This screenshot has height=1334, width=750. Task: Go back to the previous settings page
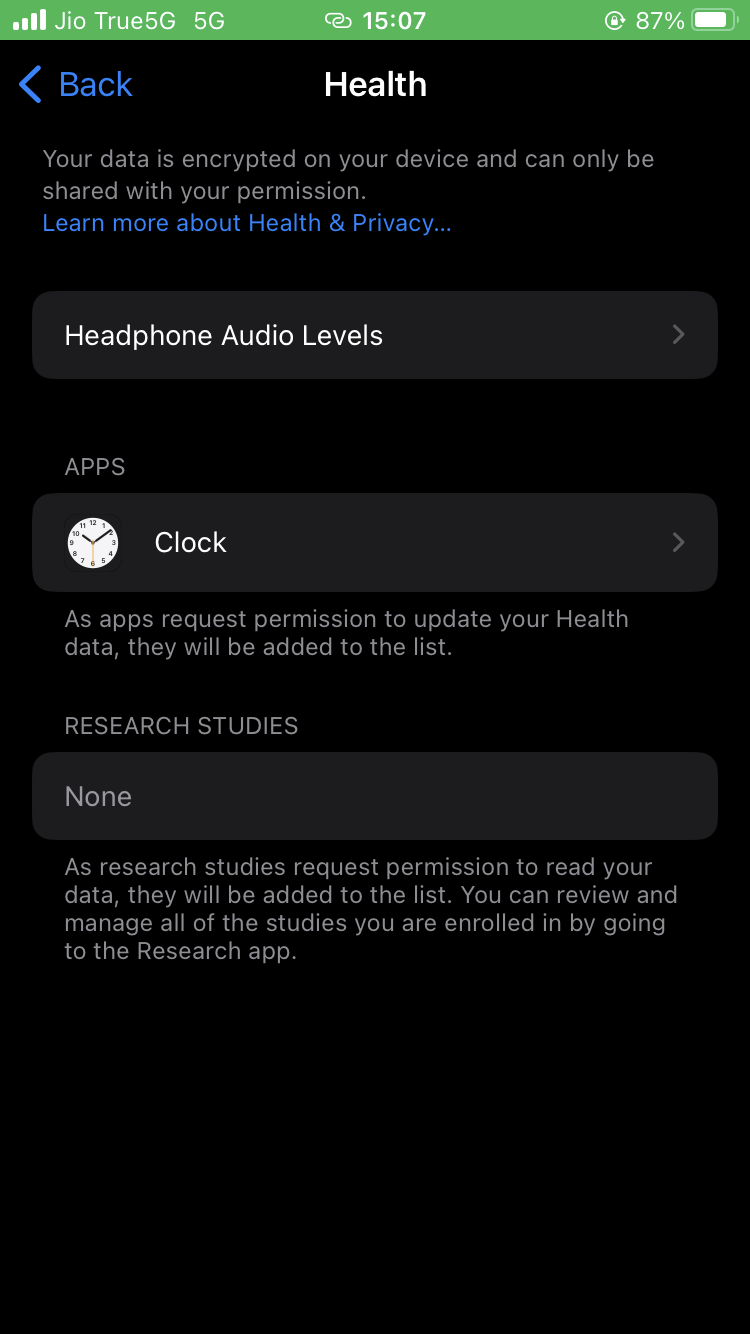coord(76,85)
